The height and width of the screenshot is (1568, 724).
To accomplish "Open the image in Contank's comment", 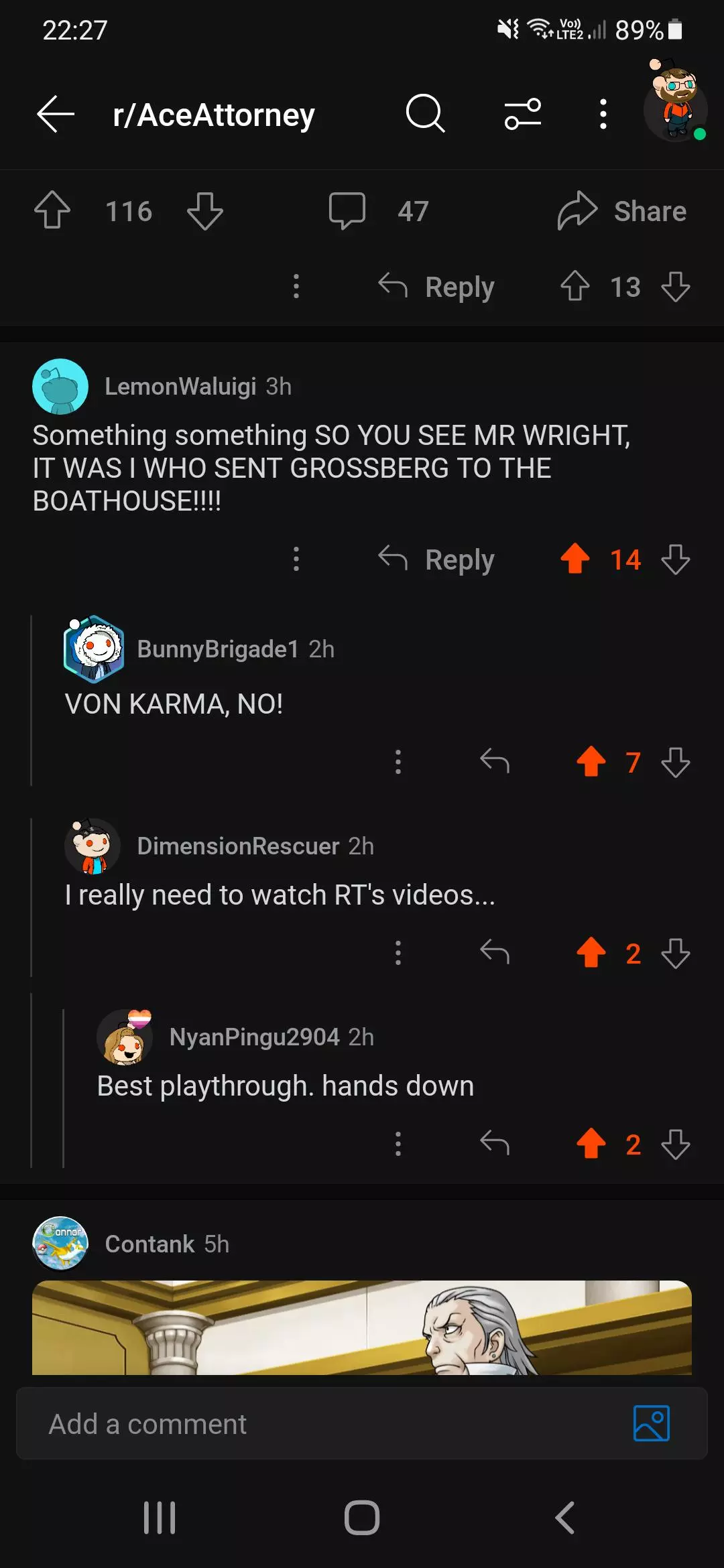I will tap(362, 1327).
